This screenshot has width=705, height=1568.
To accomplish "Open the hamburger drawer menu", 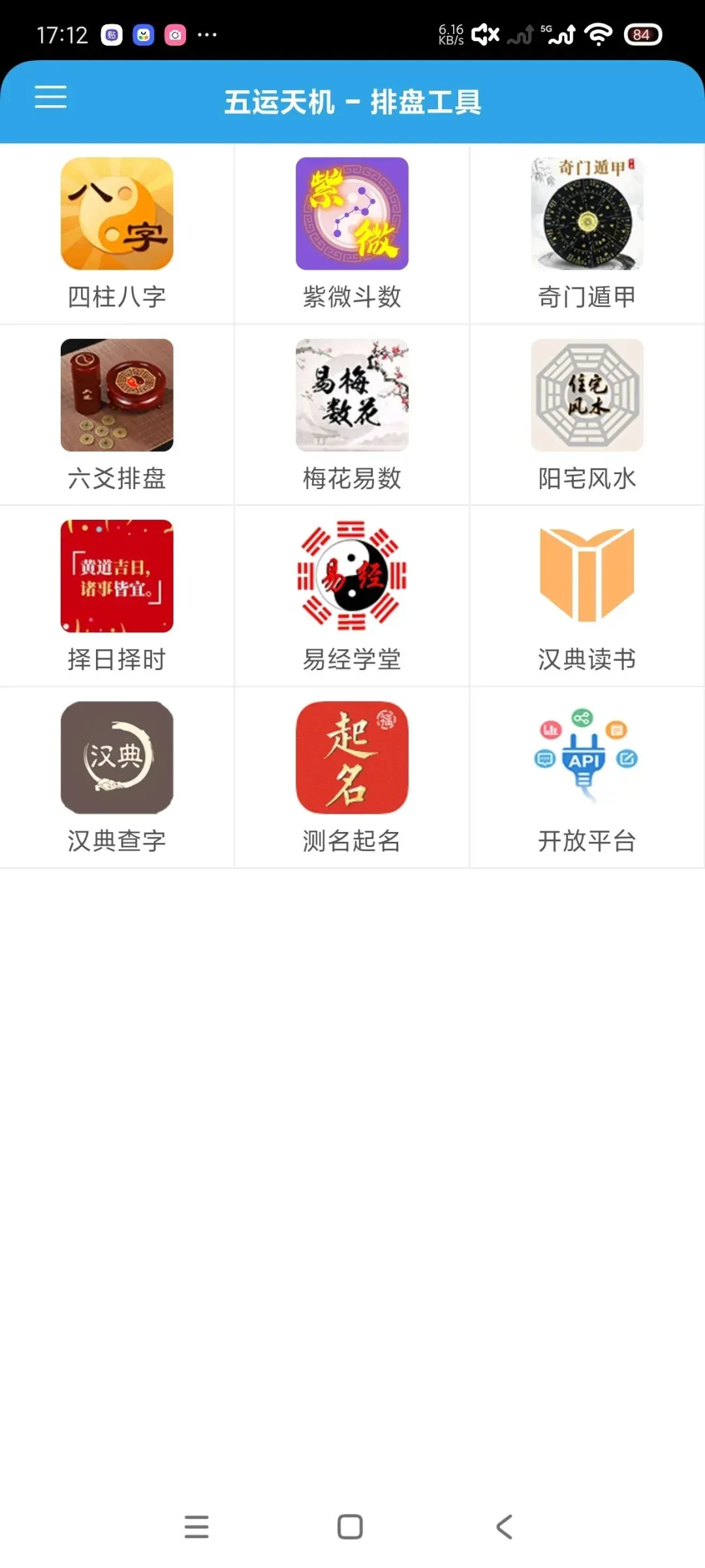I will click(50, 97).
